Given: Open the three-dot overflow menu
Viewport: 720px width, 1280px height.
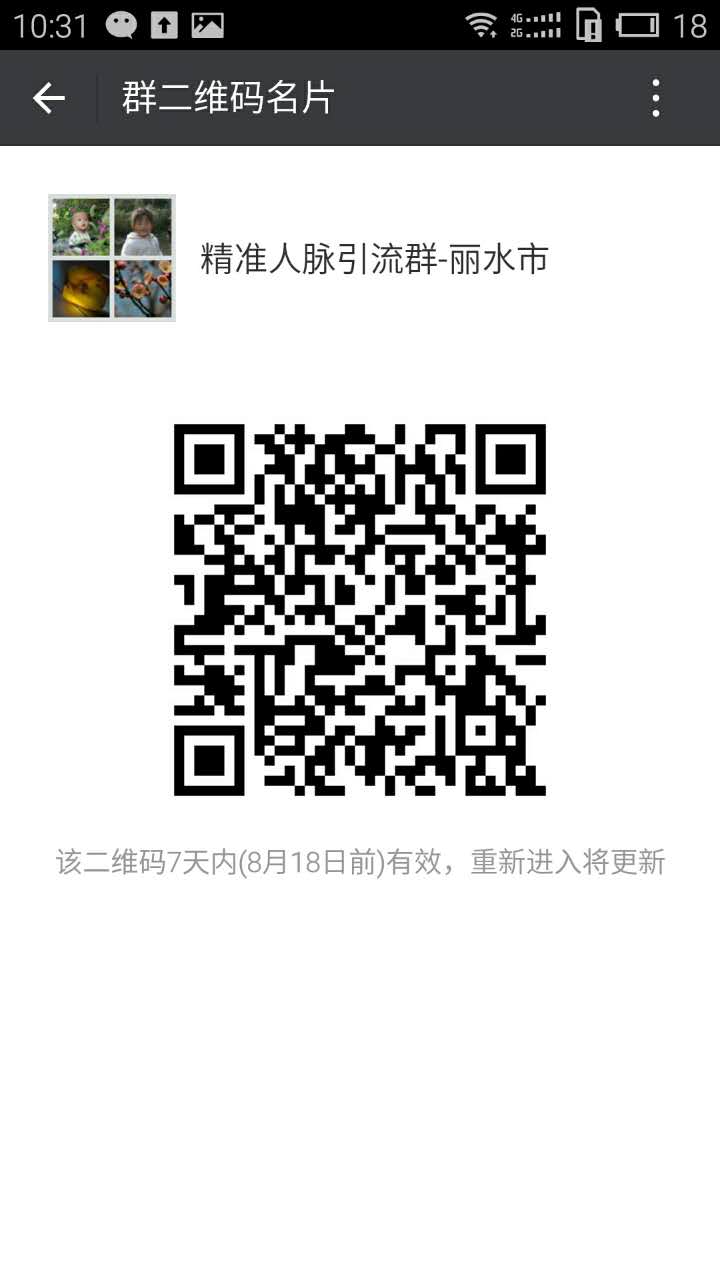Looking at the screenshot, I should [x=656, y=98].
